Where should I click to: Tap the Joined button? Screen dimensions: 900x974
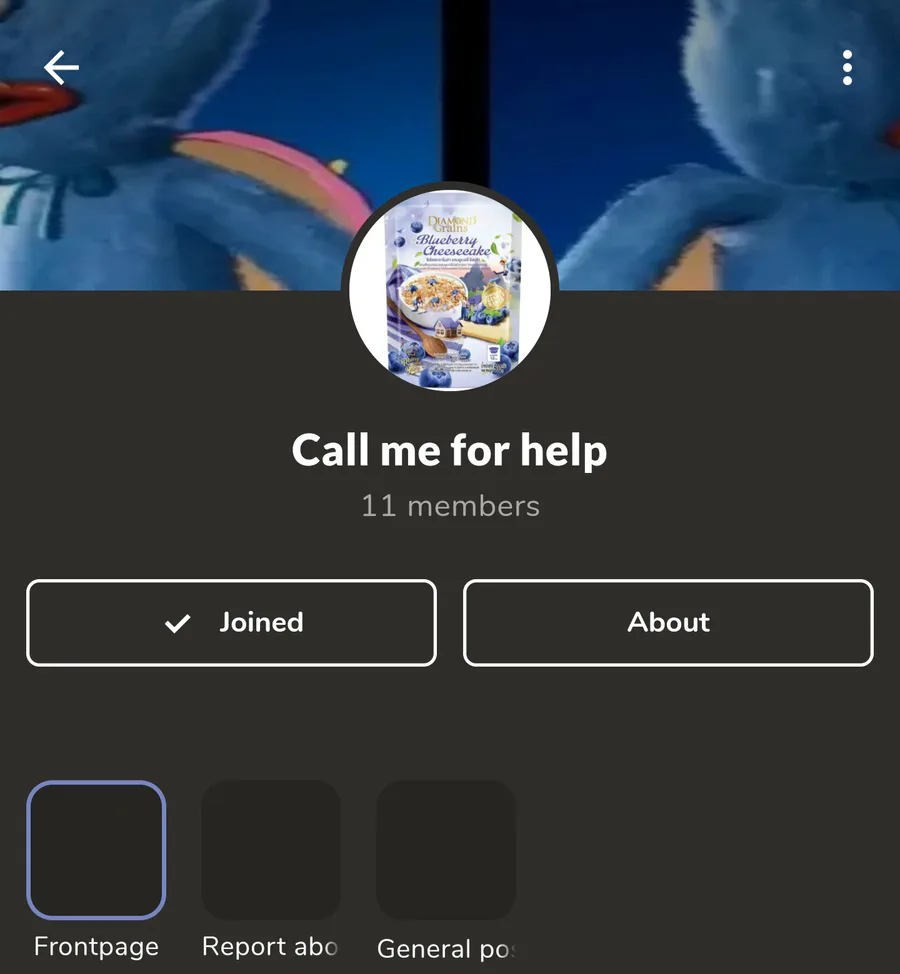(232, 622)
